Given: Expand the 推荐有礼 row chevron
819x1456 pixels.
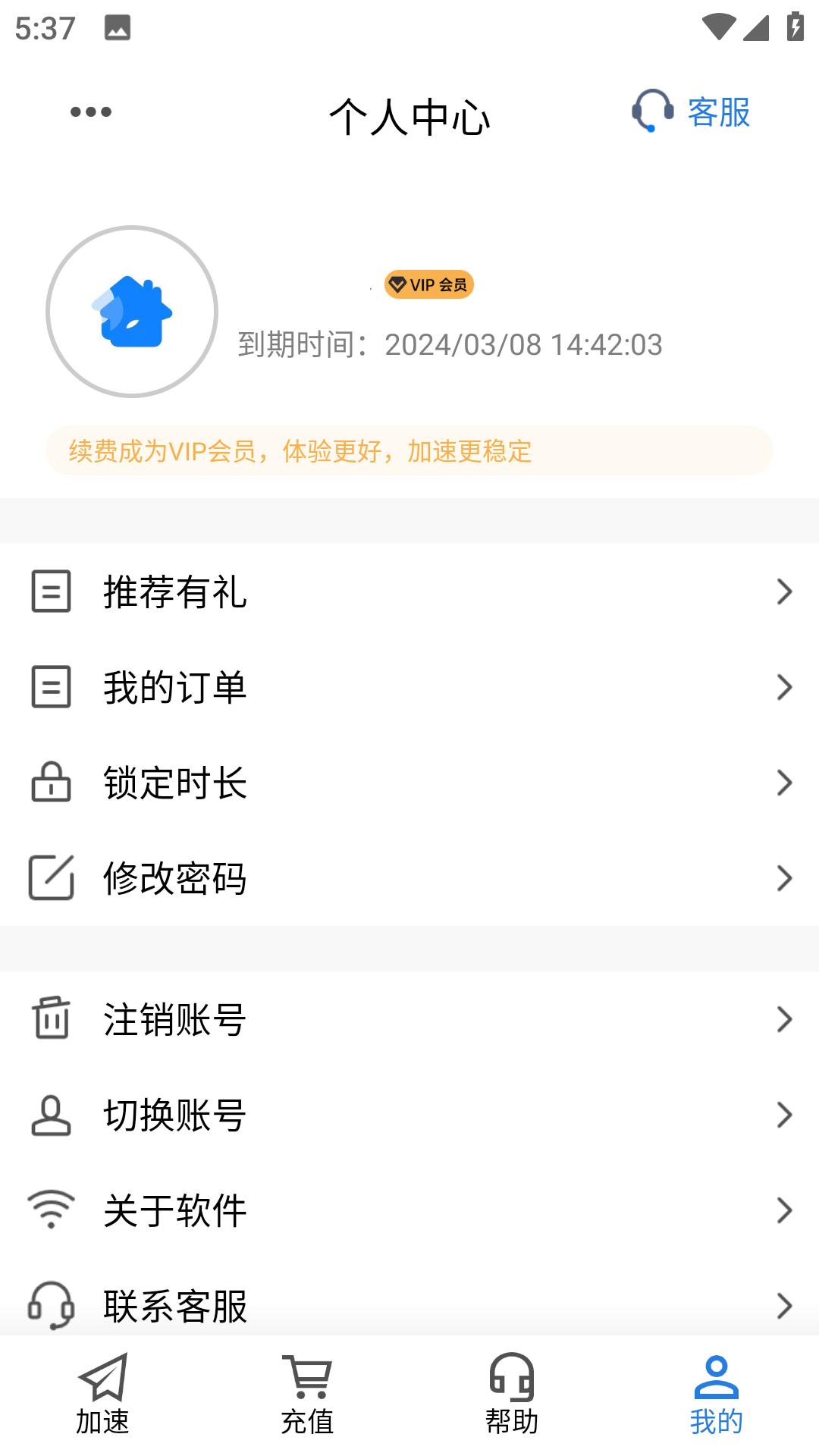Looking at the screenshot, I should tap(784, 593).
